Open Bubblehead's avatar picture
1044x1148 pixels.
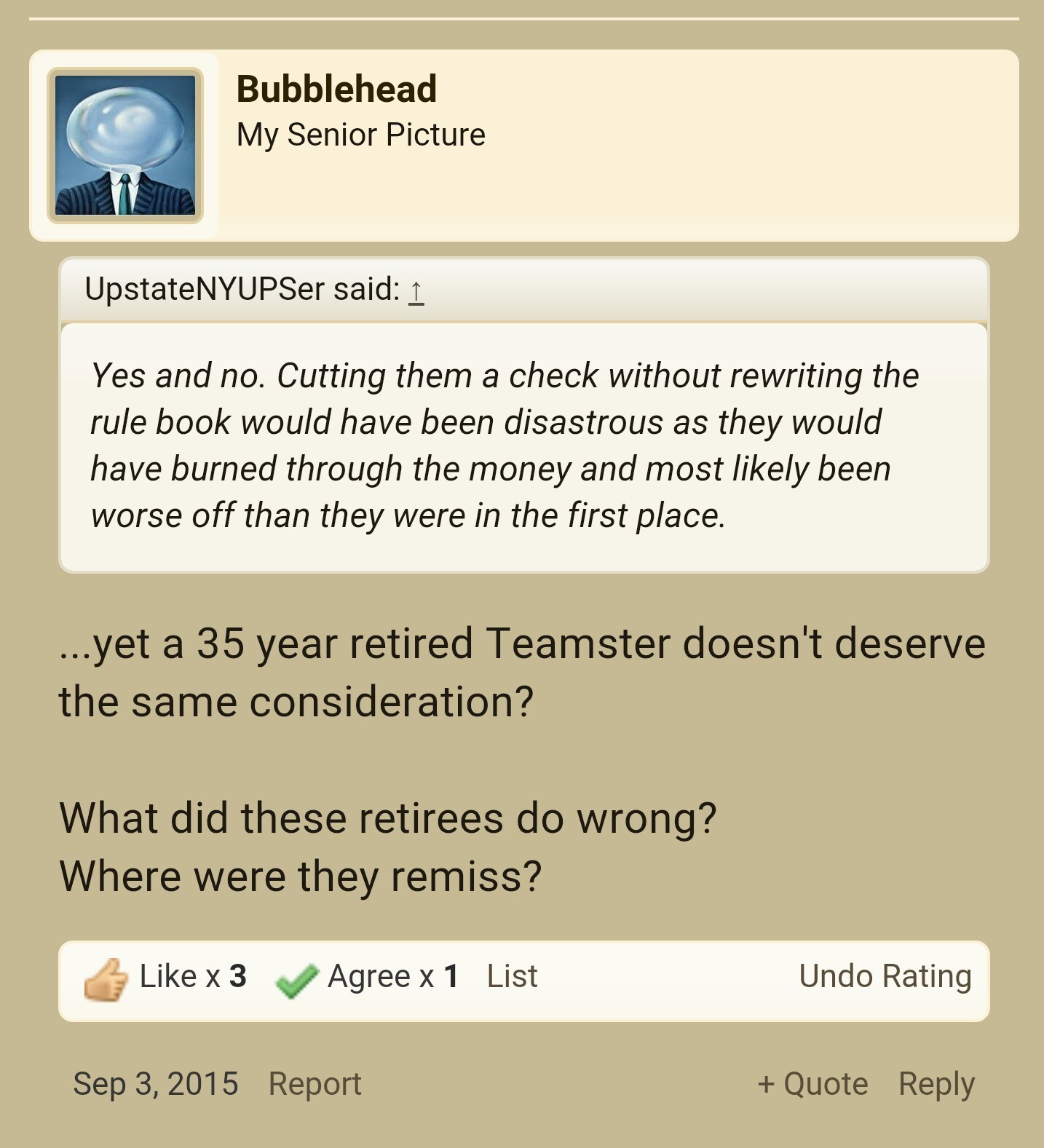pyautogui.click(x=125, y=146)
